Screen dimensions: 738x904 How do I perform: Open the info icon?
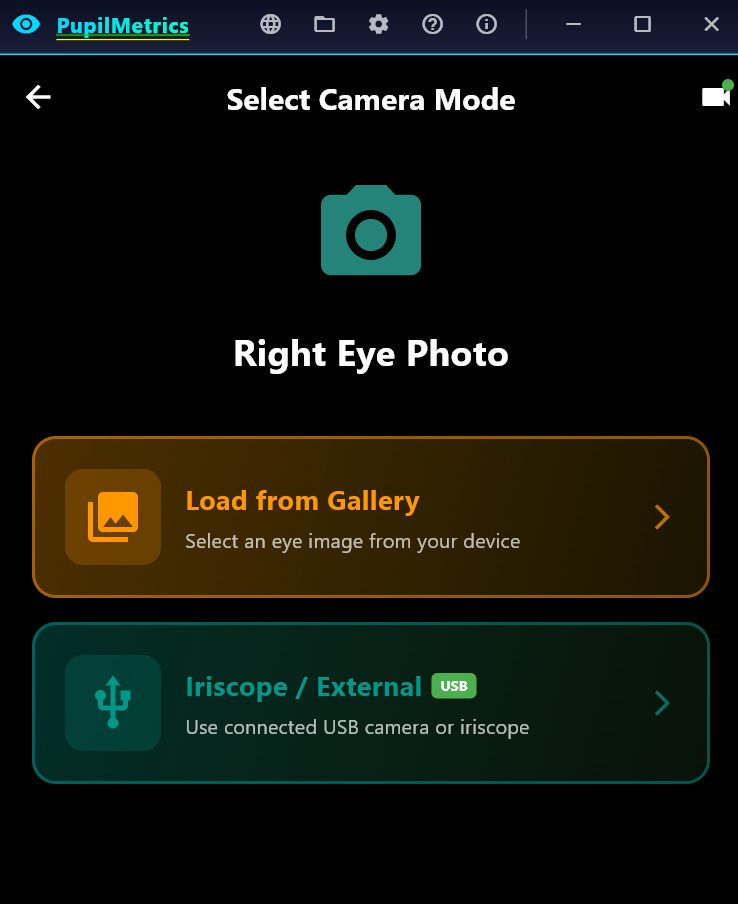pyautogui.click(x=486, y=25)
